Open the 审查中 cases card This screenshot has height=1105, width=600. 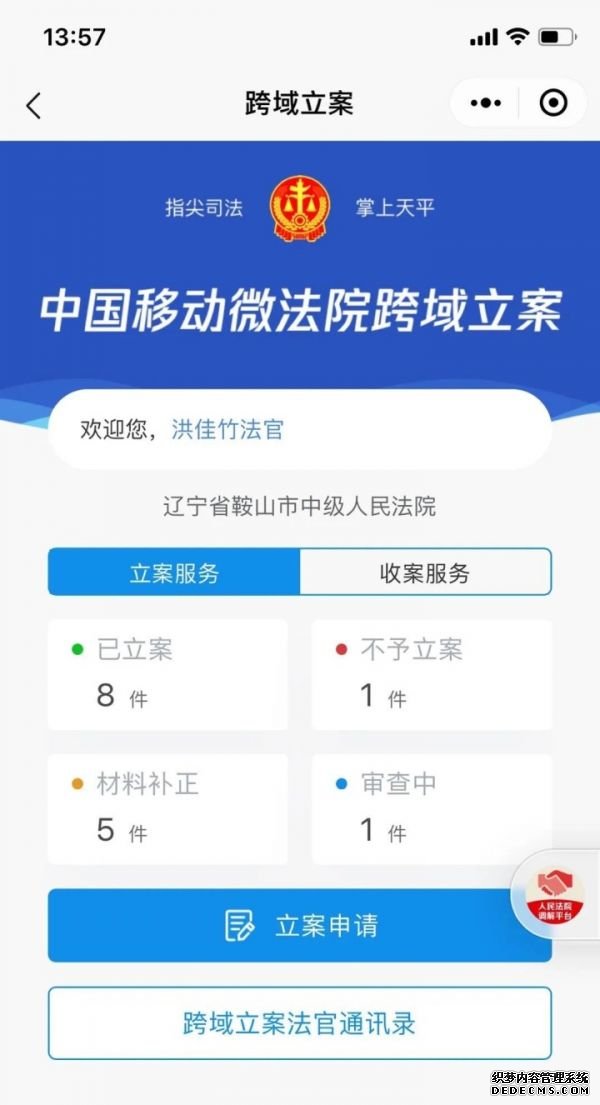pos(431,809)
